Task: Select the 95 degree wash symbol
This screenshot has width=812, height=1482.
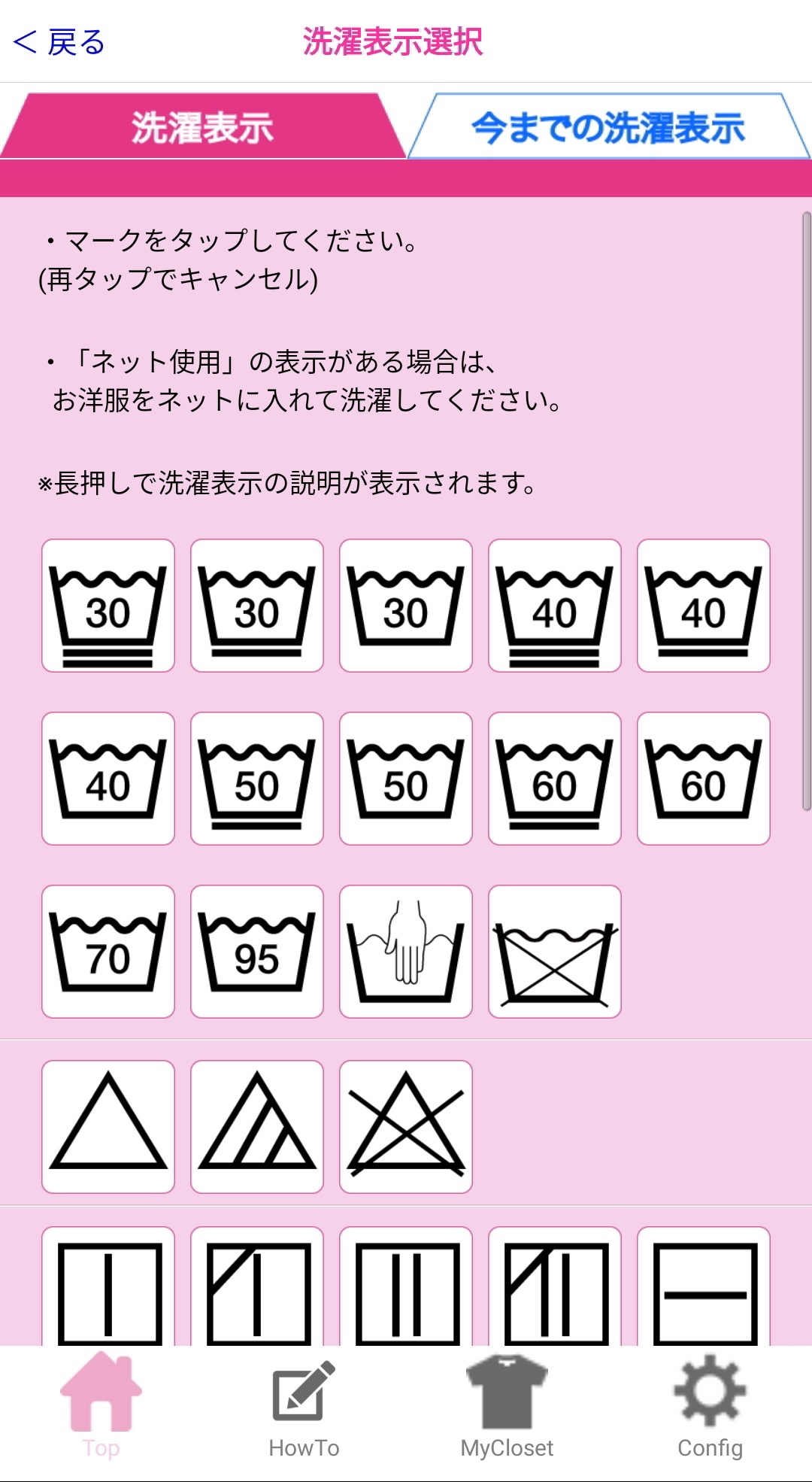Action: coord(257,952)
